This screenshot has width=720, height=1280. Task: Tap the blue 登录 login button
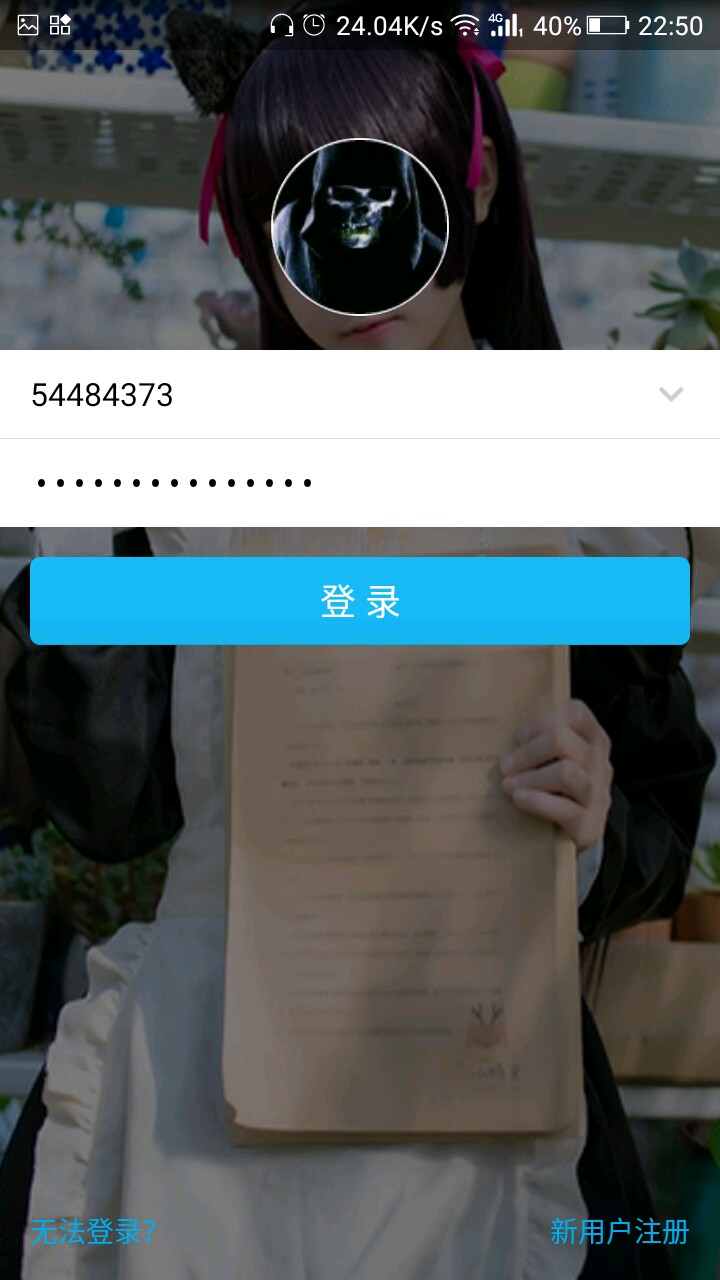[x=360, y=601]
